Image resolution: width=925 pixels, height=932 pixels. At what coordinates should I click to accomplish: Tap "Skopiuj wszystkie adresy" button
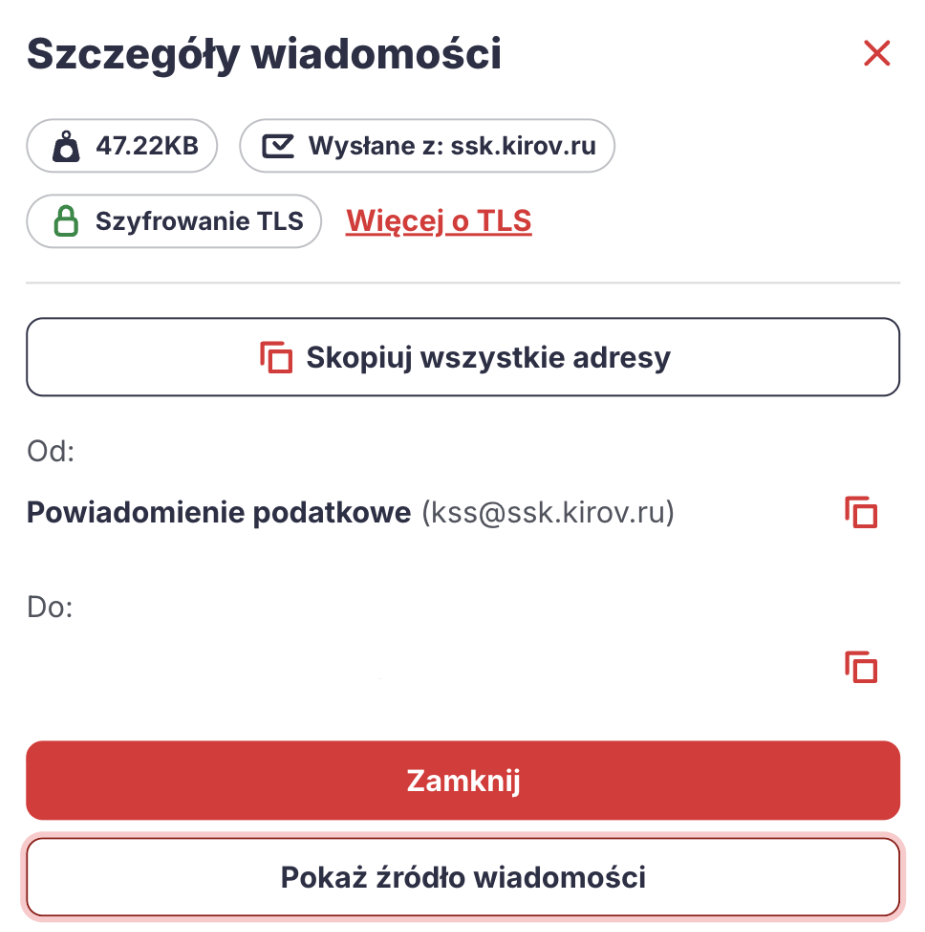click(463, 357)
